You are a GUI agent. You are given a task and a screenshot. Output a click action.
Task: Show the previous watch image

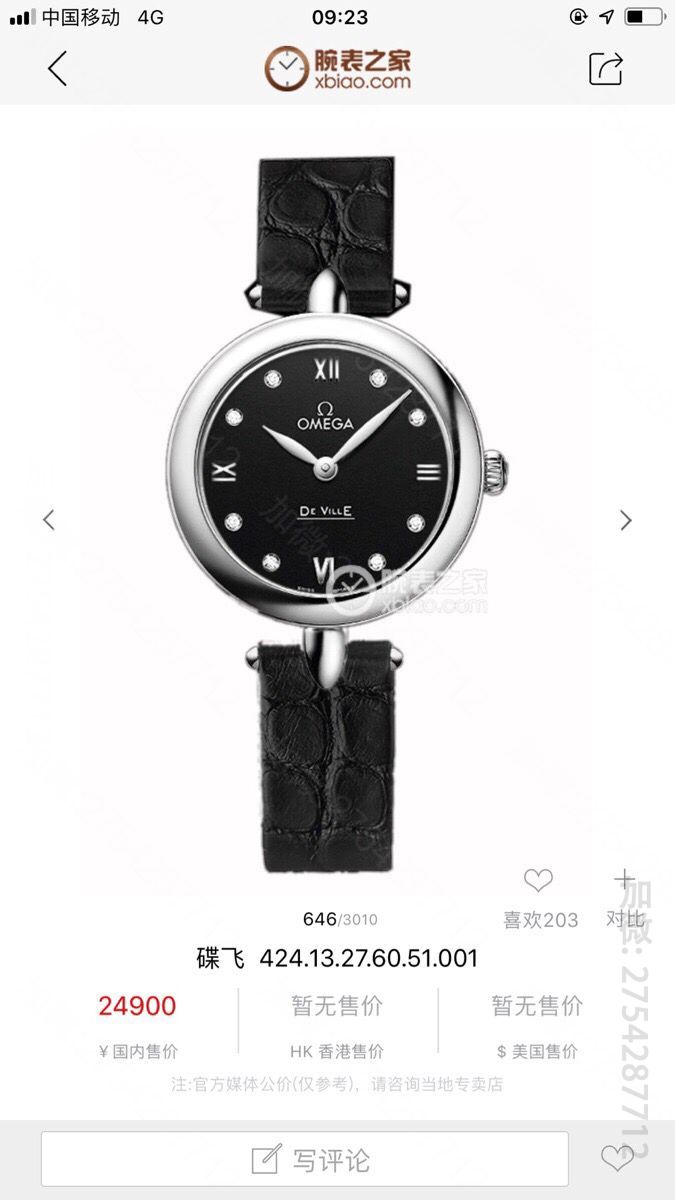coord(48,520)
